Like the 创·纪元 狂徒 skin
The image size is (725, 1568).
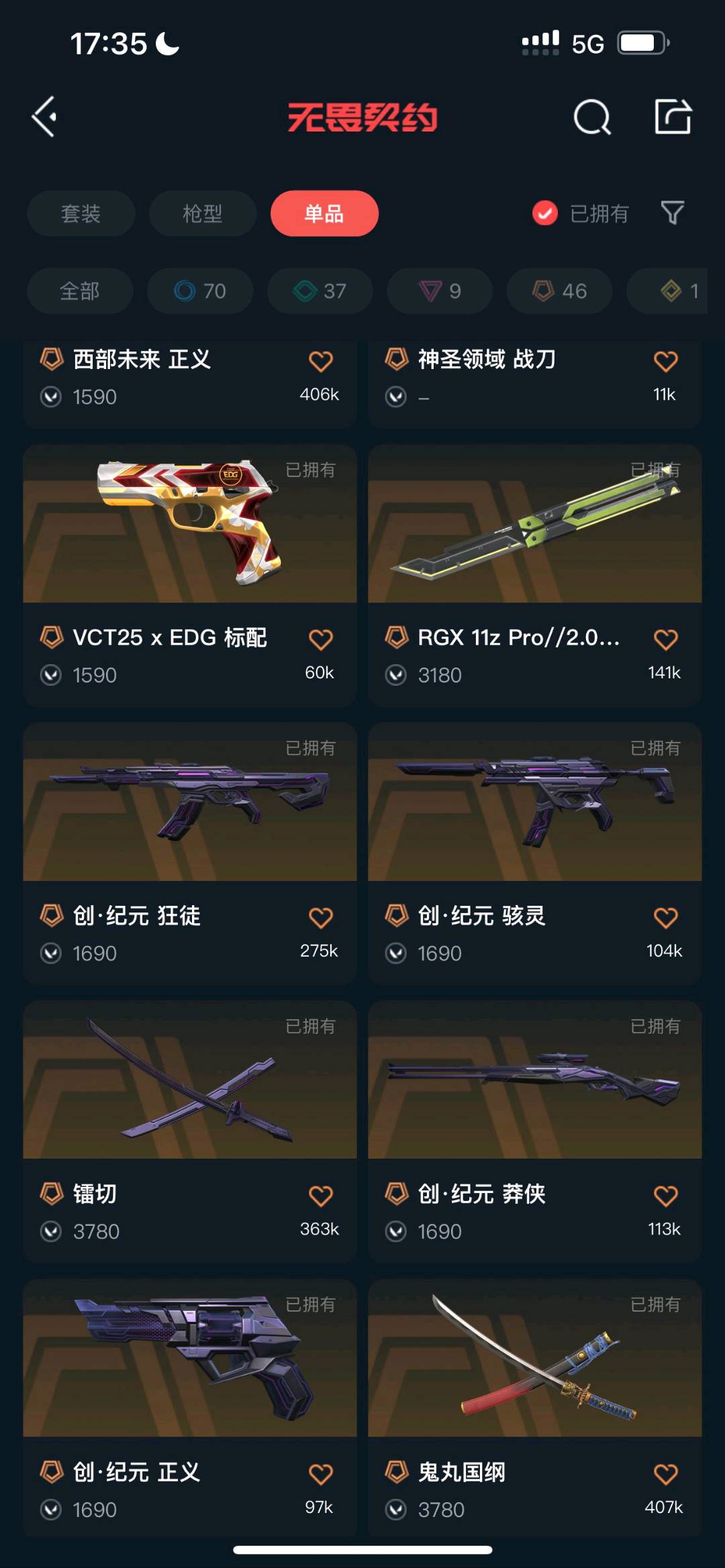coord(320,917)
